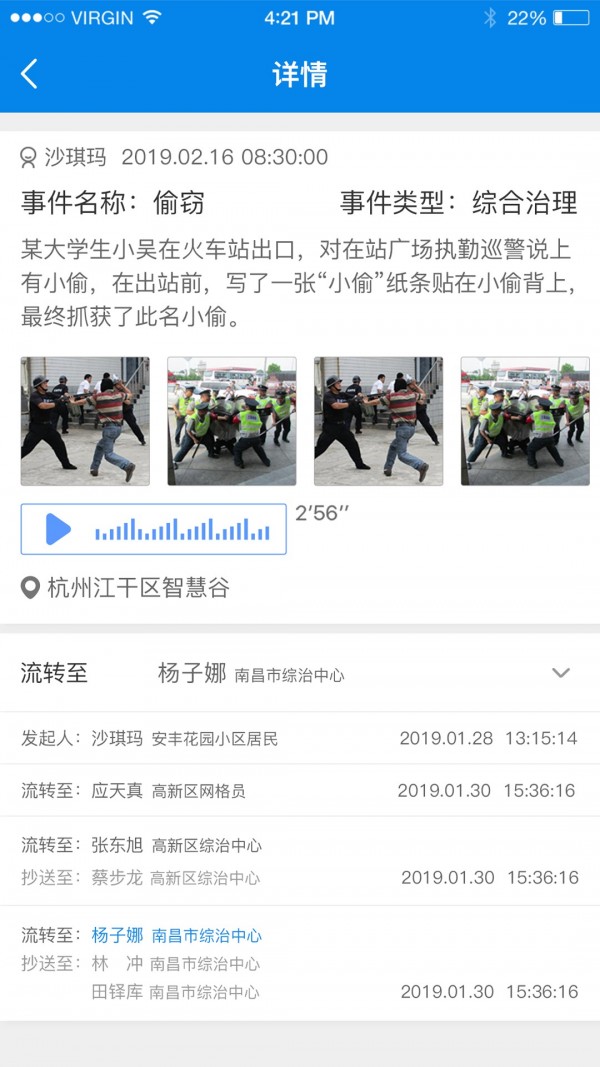Play the 2'56" audio recording
The height and width of the screenshot is (1067, 600).
tap(59, 529)
